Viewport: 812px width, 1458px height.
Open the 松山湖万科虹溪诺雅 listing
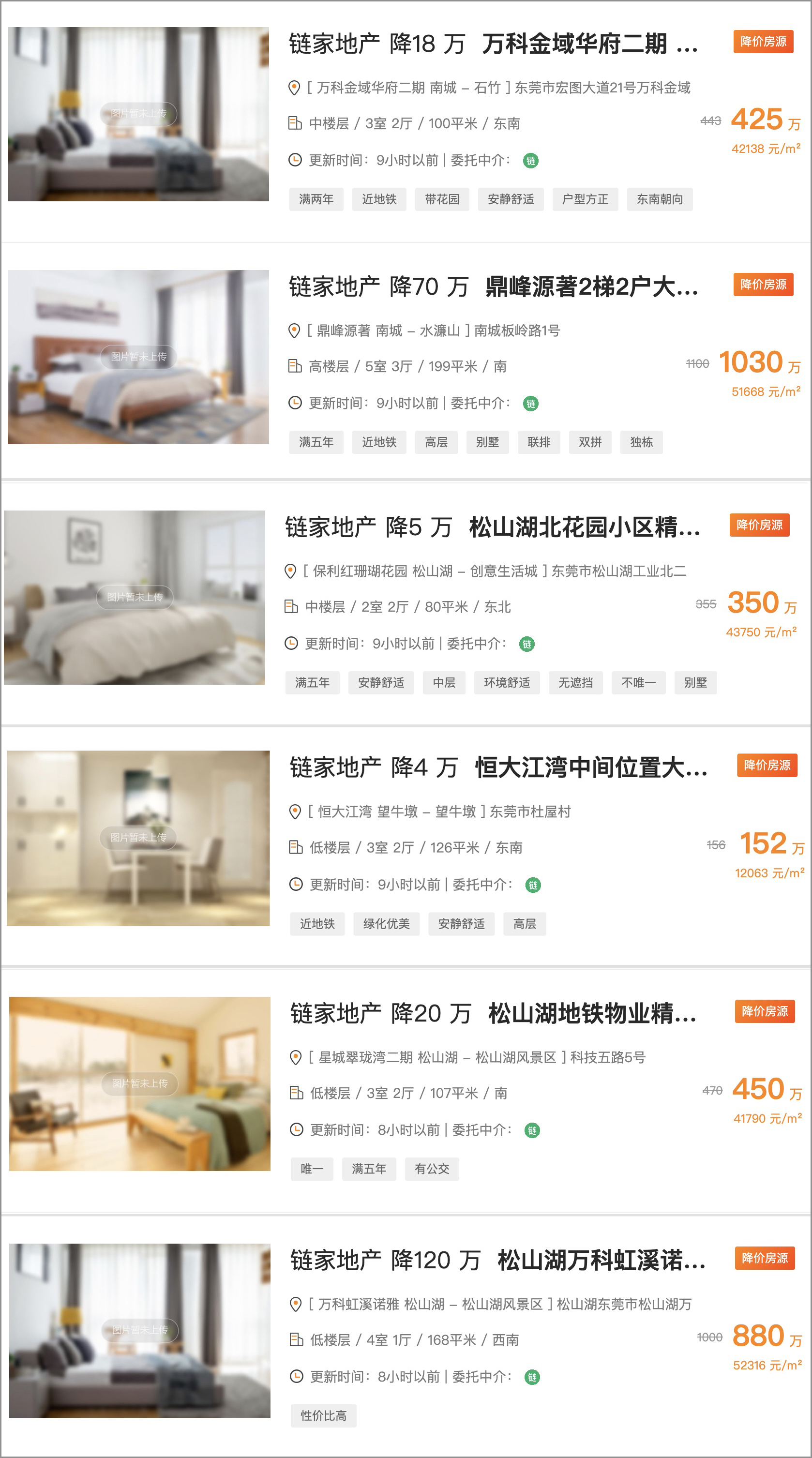click(498, 1261)
